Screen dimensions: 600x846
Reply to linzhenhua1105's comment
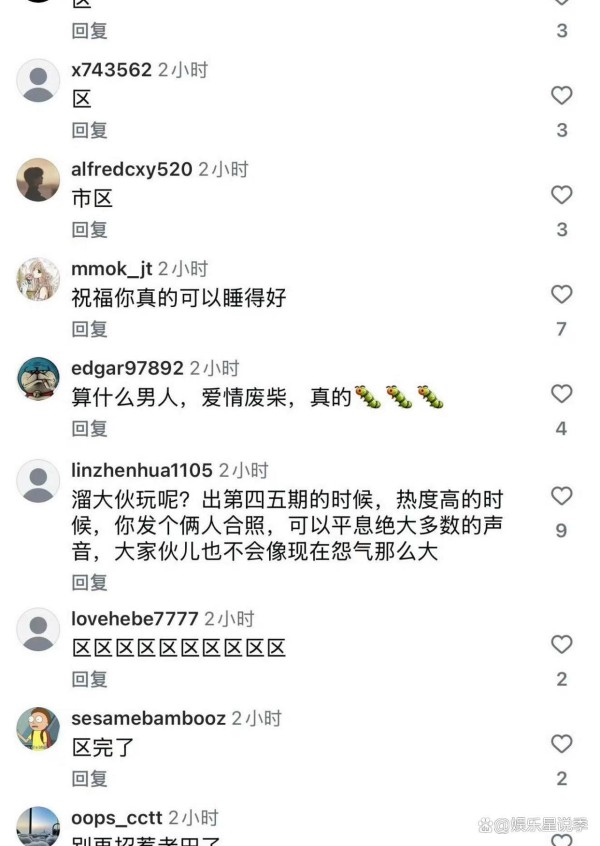89,581
